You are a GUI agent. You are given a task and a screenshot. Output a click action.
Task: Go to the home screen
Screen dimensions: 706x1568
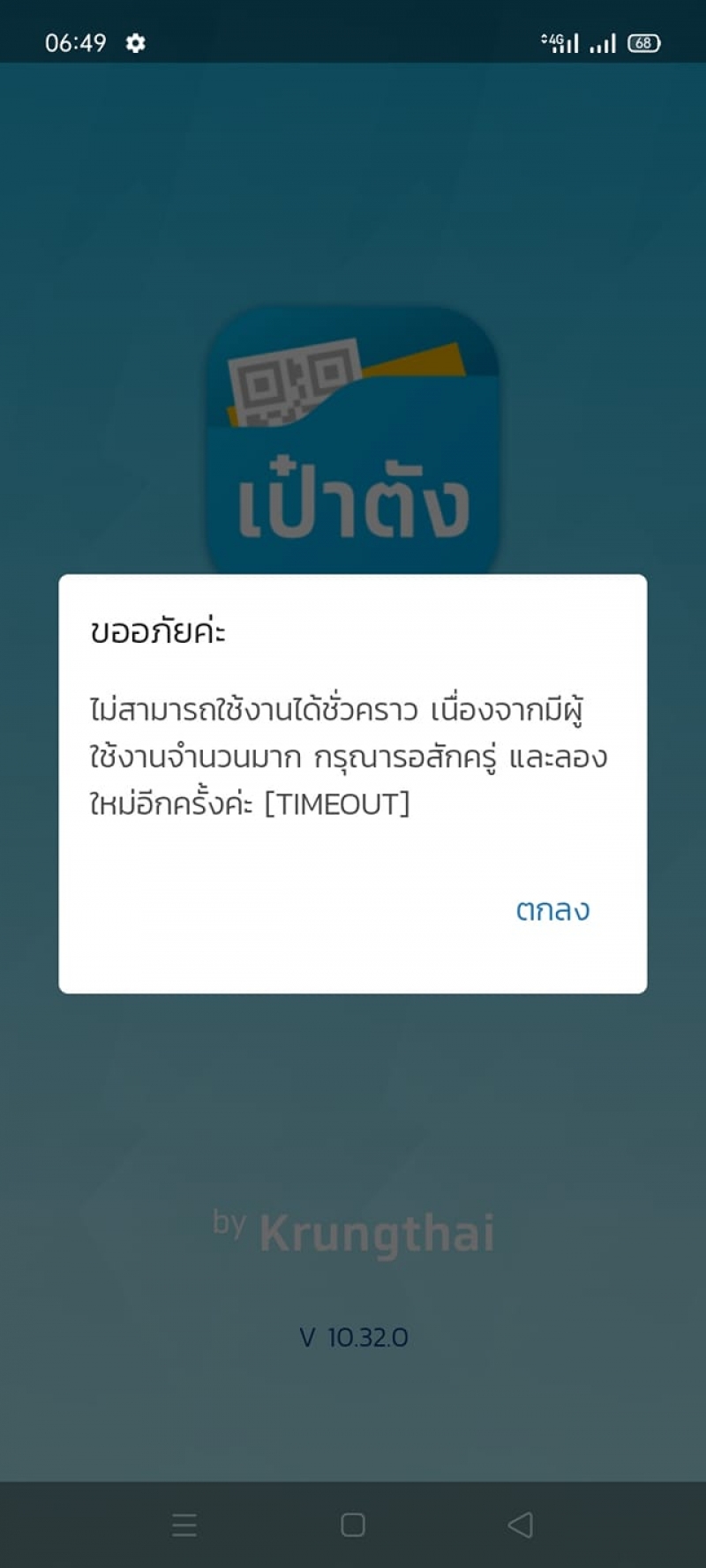353,1525
